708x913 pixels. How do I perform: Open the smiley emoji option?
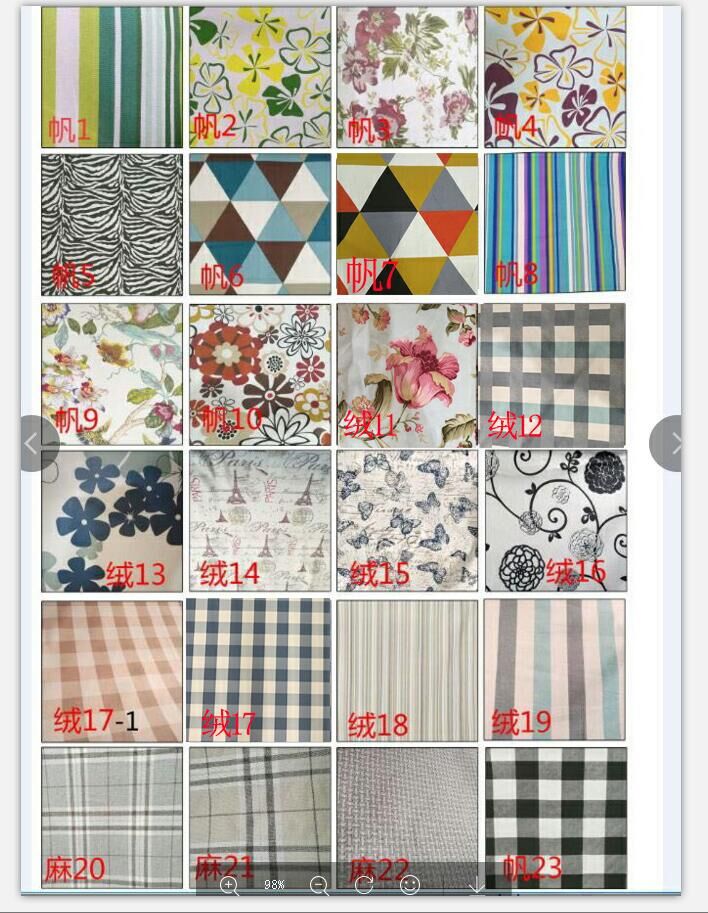[409, 885]
